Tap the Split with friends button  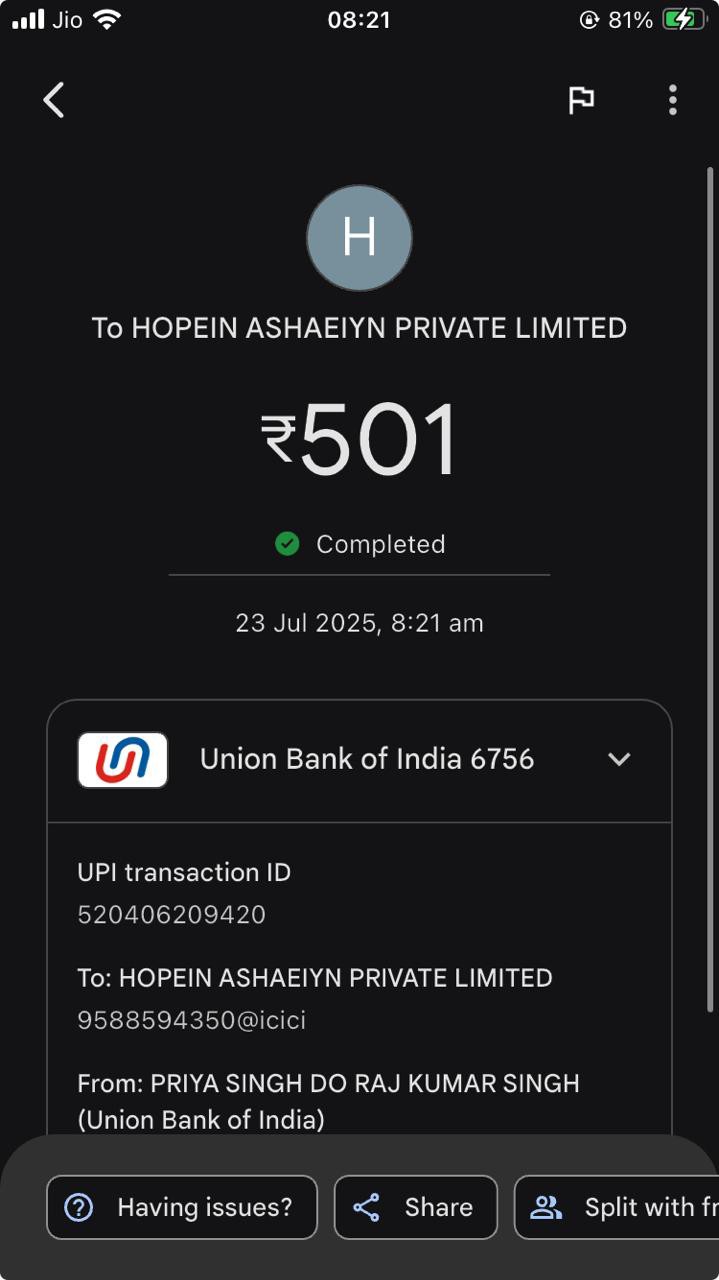(x=617, y=1207)
